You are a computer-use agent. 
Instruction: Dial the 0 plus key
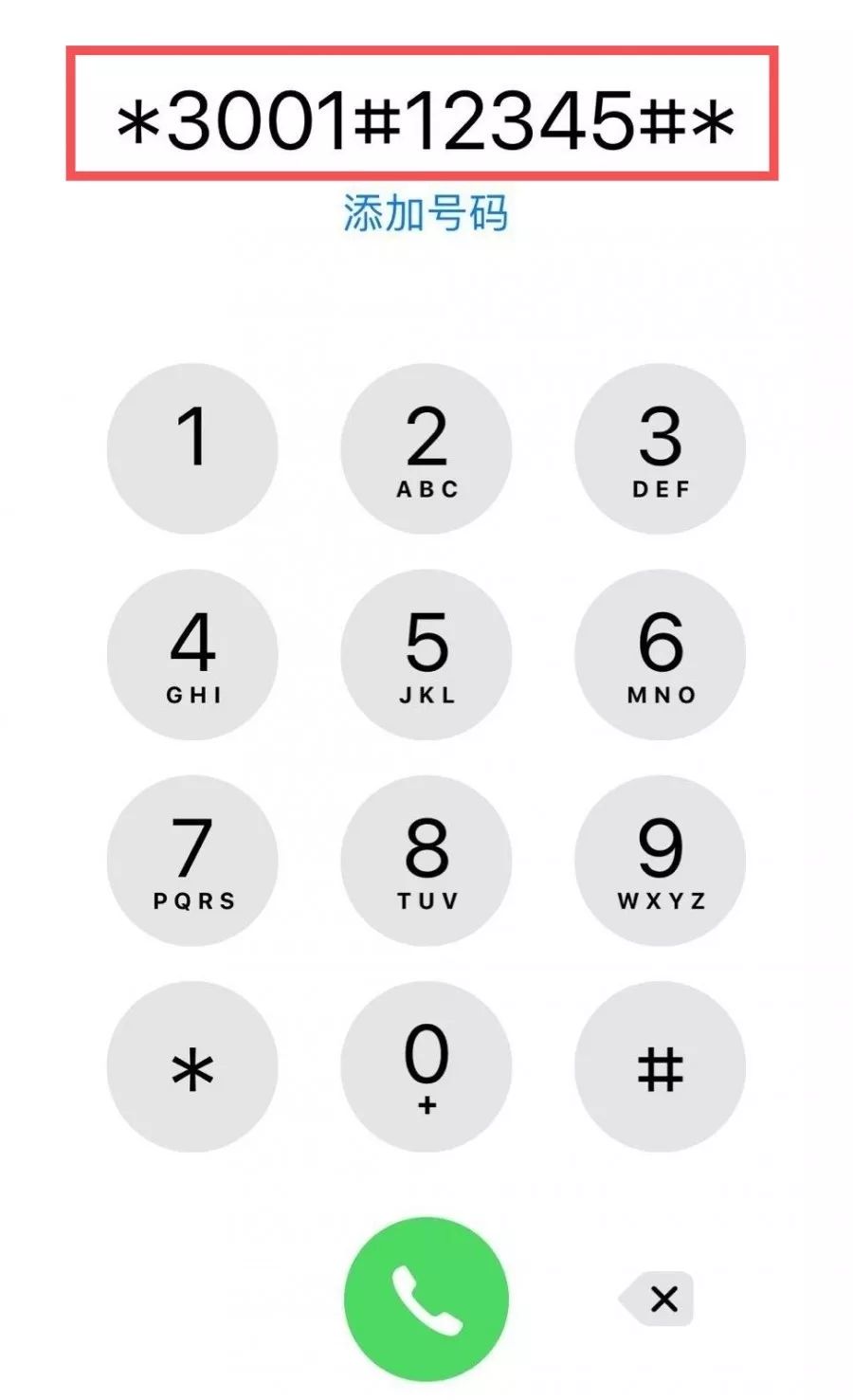tap(426, 1066)
